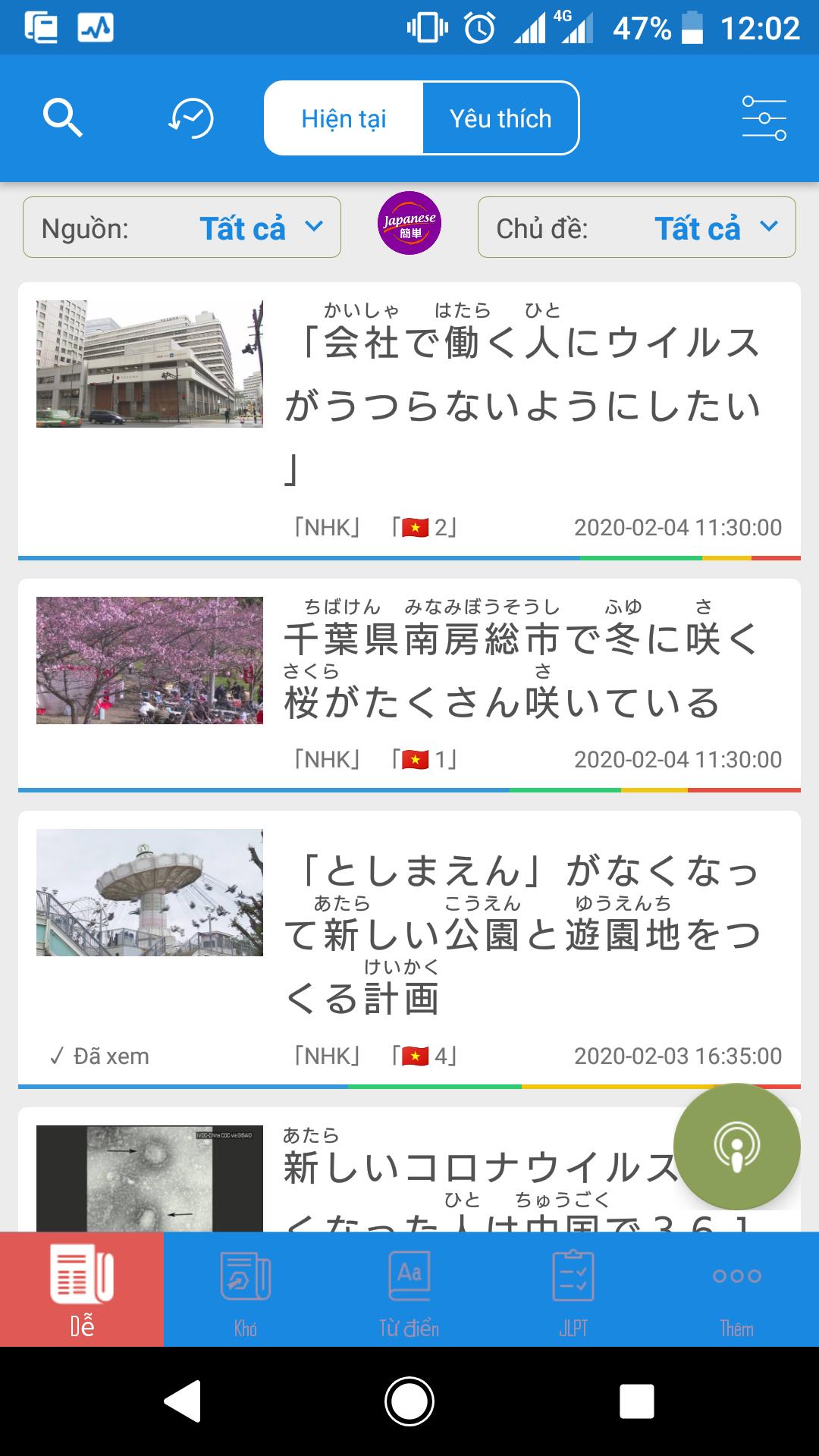Viewport: 819px width, 1456px height.
Task: Tap the green podcast floating button
Action: click(736, 1146)
